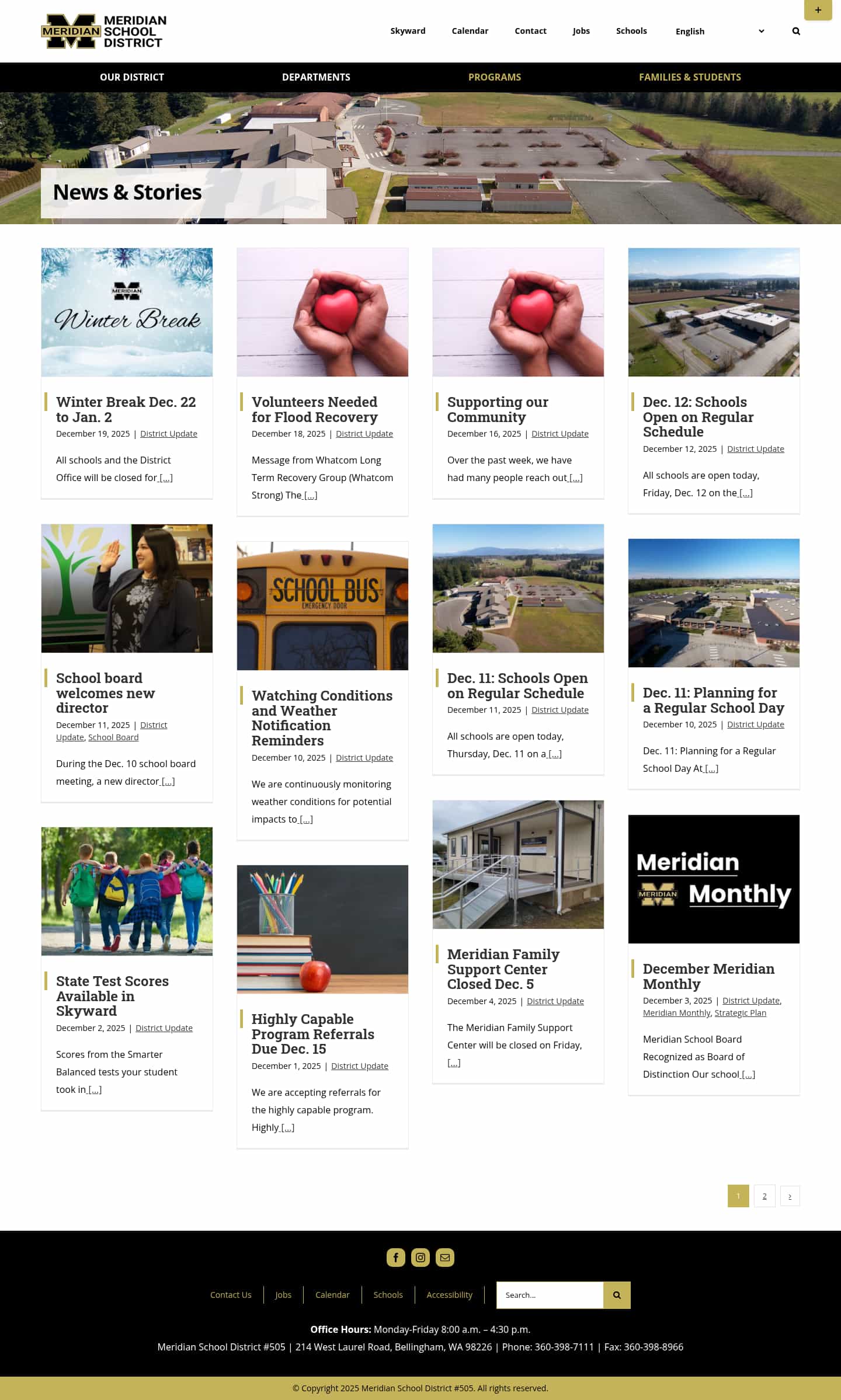Go to next news page with arrow
Screen dimensions: 841x1400
[x=790, y=1196]
